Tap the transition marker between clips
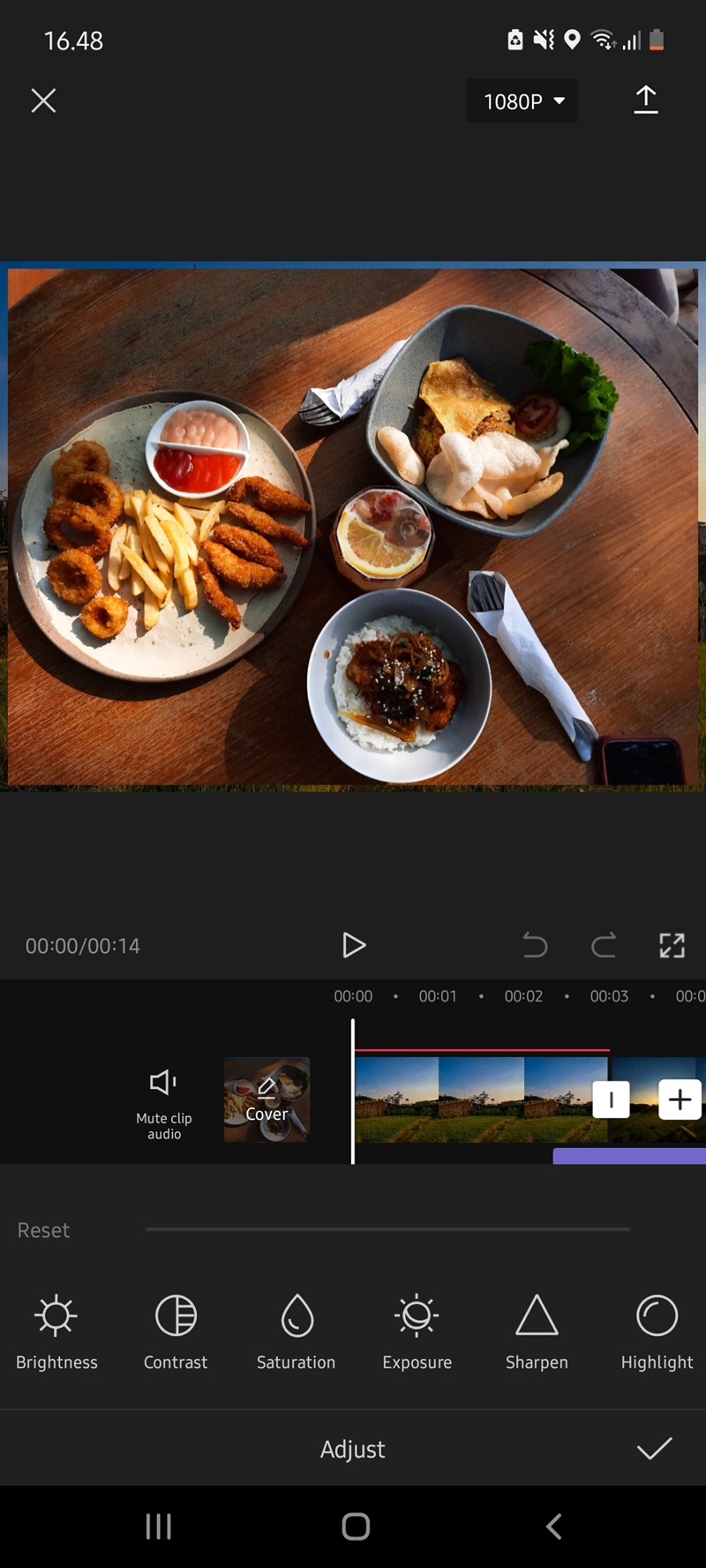Image resolution: width=706 pixels, height=1568 pixels. [611, 1099]
